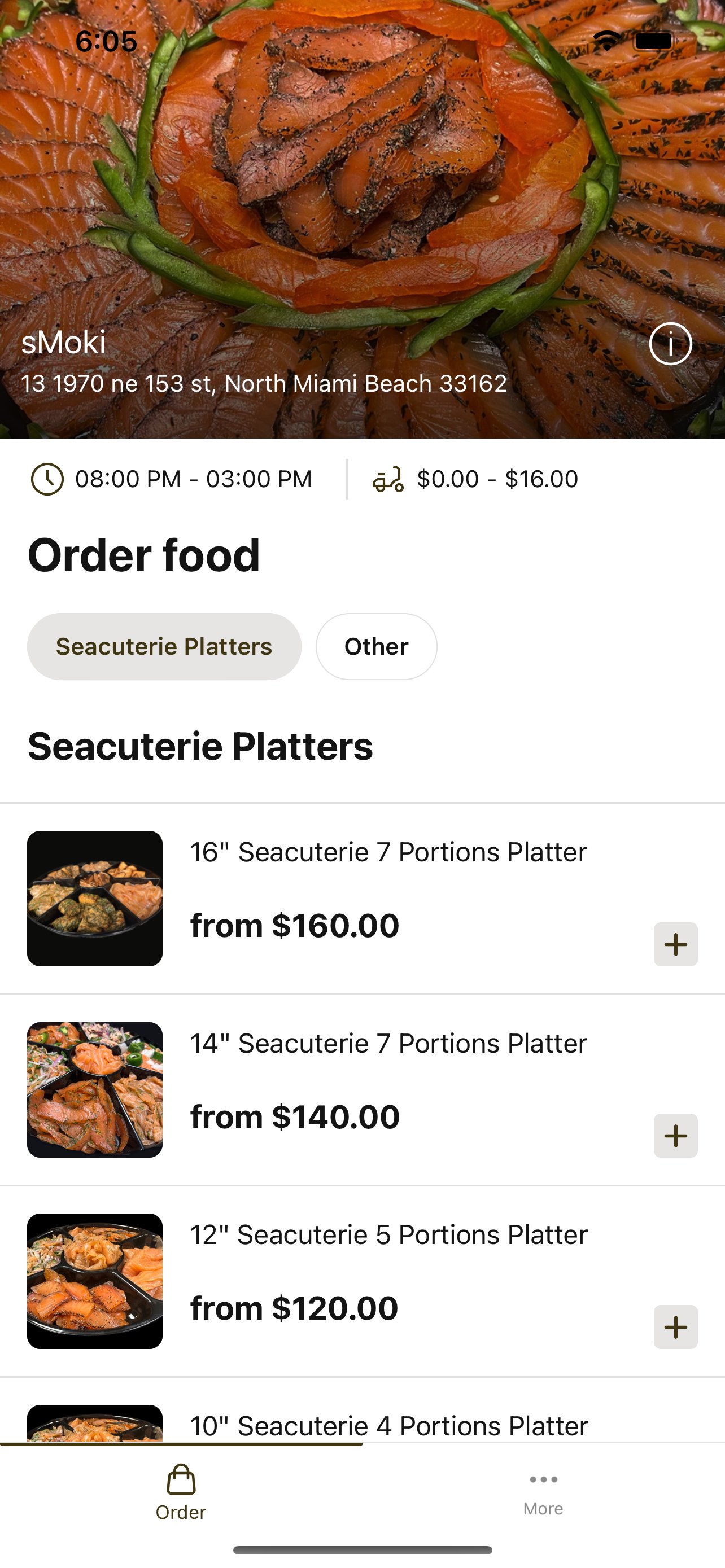Add 12" Seacuterie 5 Portions Platter to order

click(x=675, y=1326)
